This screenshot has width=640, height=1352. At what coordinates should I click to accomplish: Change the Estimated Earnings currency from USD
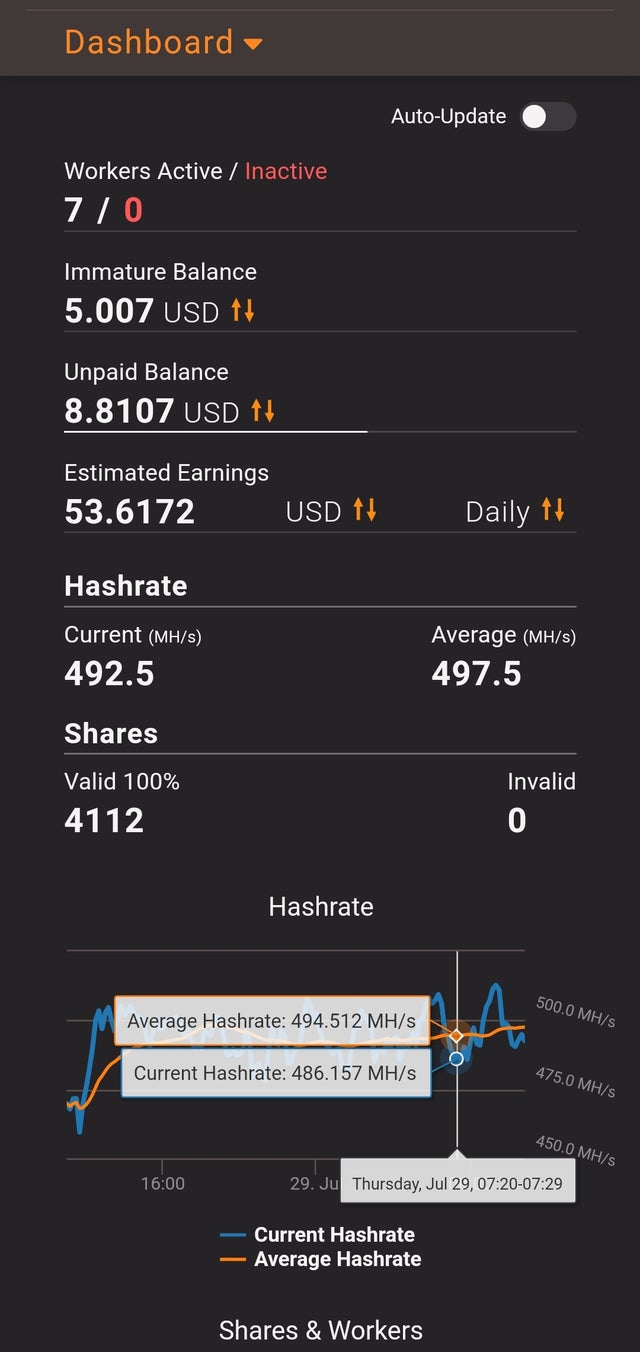coord(332,511)
